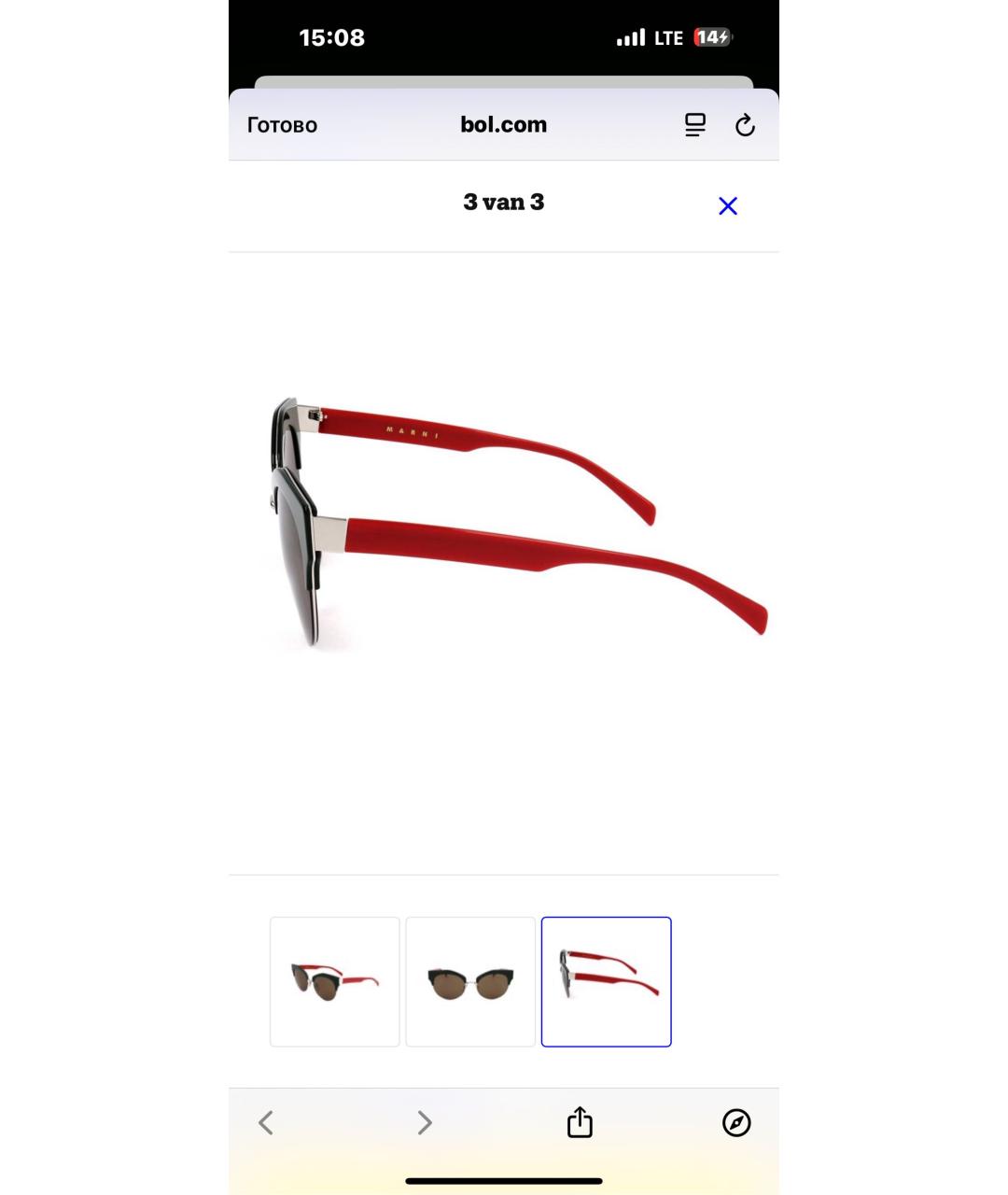Select the side-view sunglasses thumbnail

[x=607, y=982]
